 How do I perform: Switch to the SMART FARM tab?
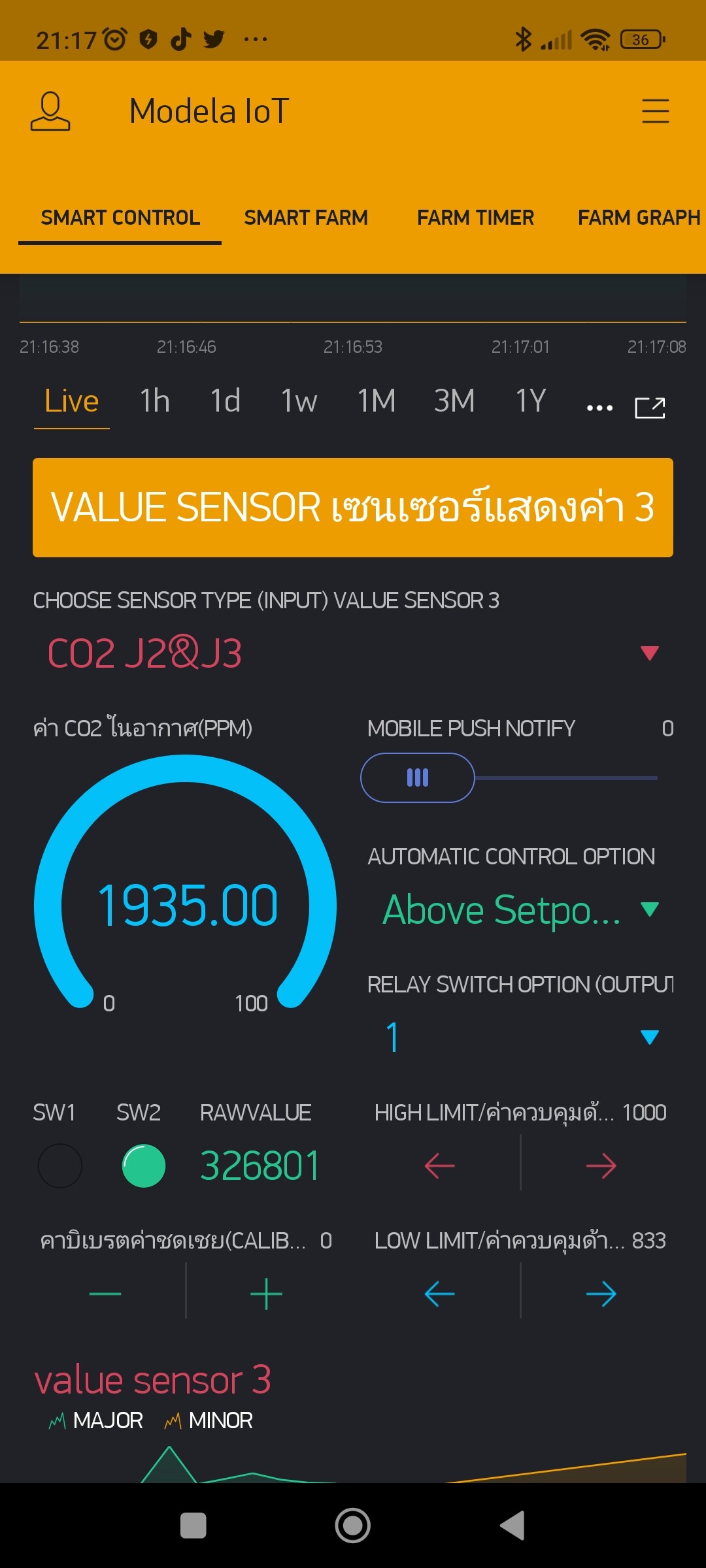(306, 218)
